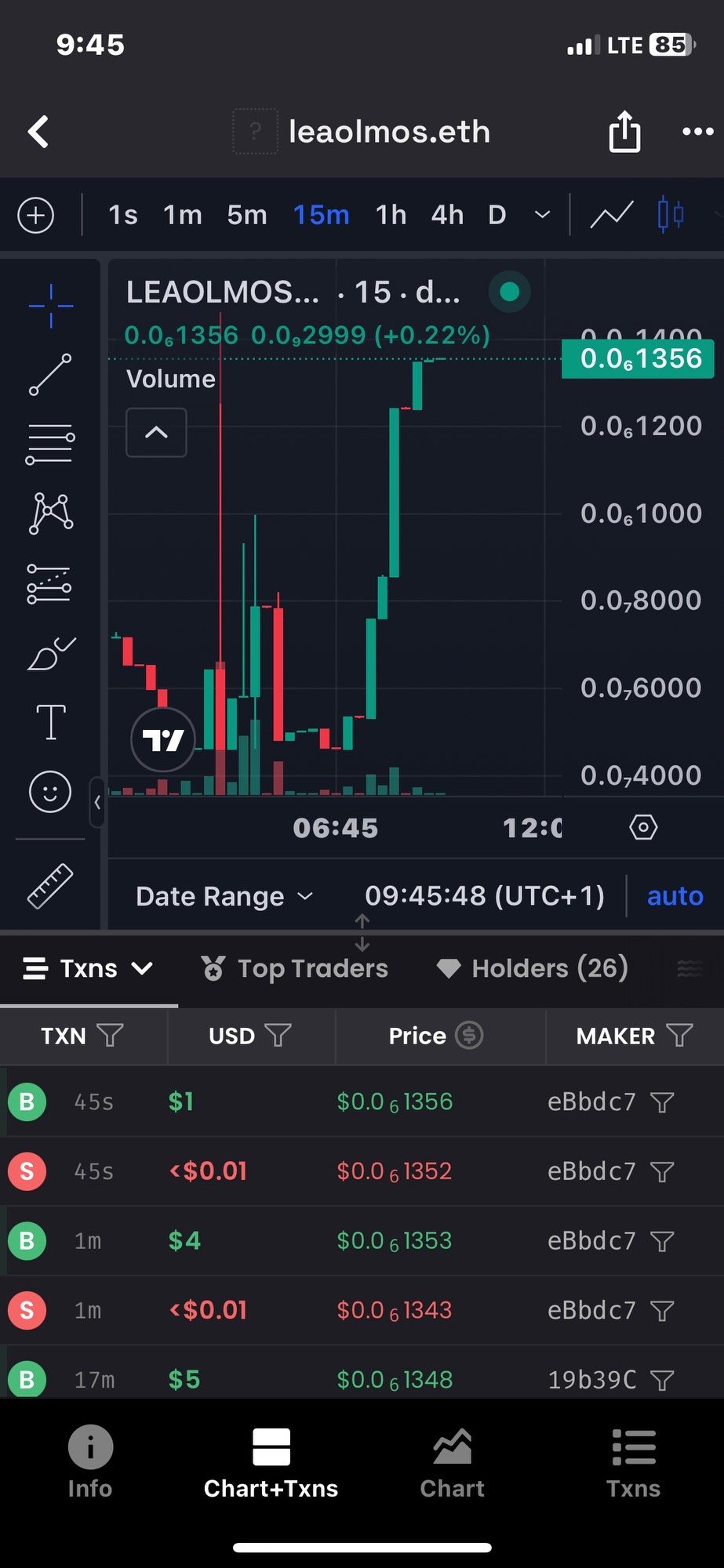Select the 1s timeframe
This screenshot has height=1568, width=724.
pos(122,215)
